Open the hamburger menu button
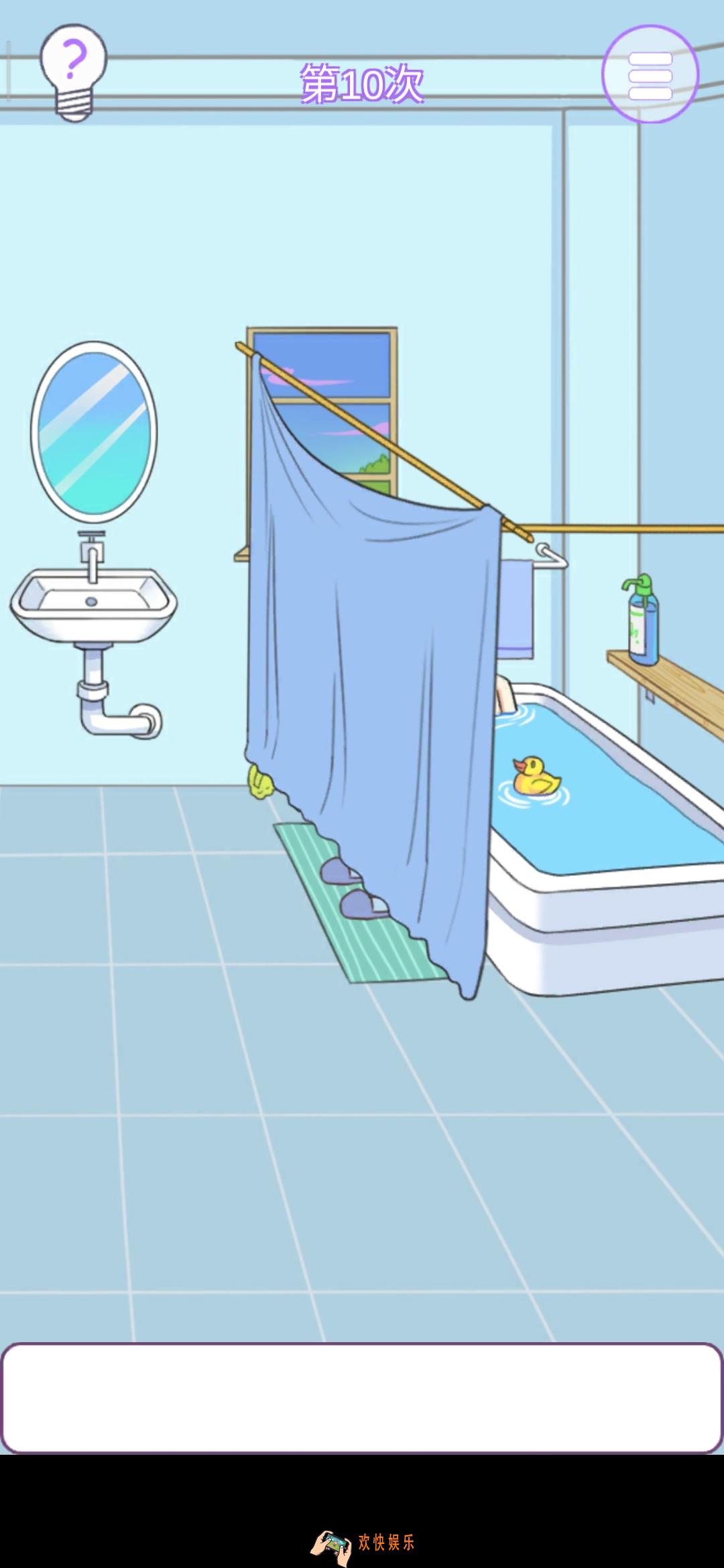 (650, 75)
